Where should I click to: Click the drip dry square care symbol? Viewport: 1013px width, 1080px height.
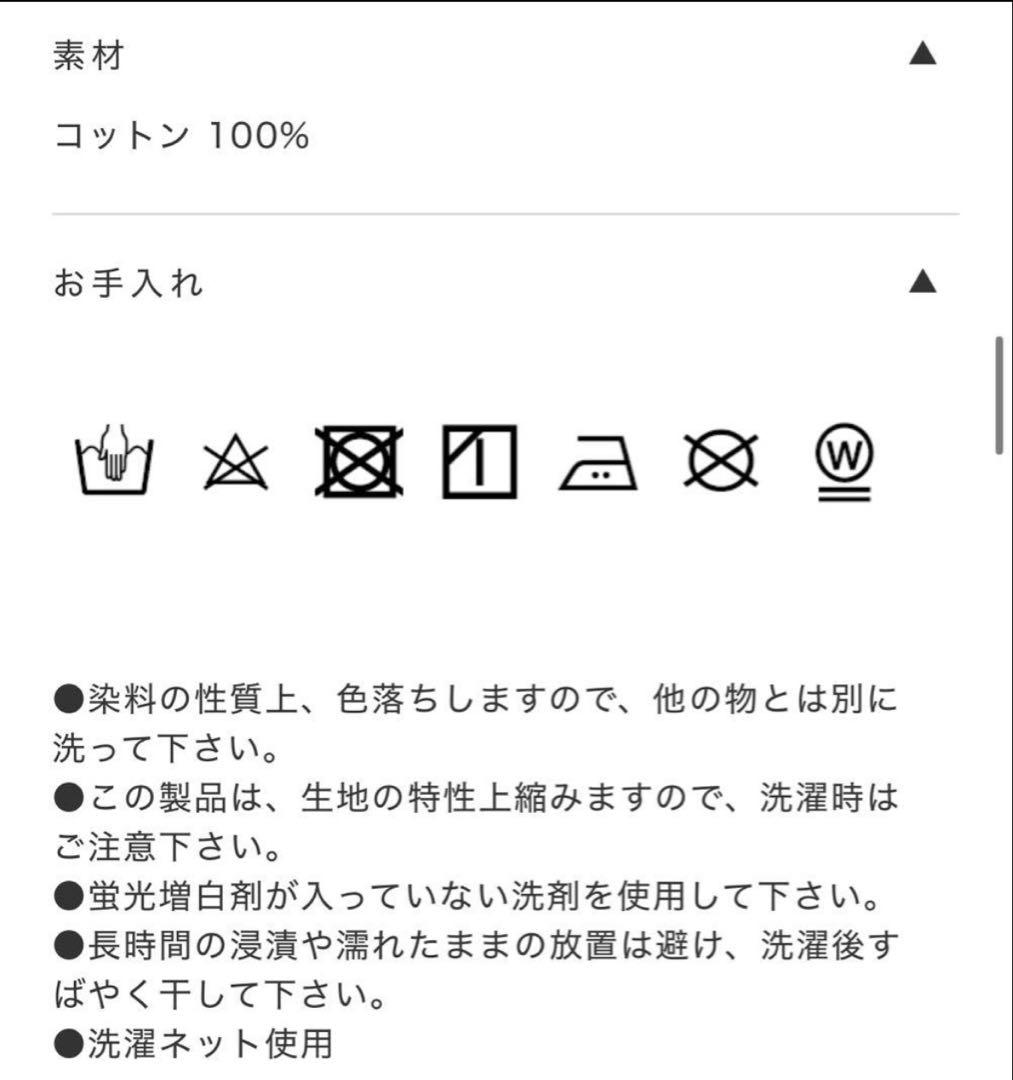click(477, 462)
